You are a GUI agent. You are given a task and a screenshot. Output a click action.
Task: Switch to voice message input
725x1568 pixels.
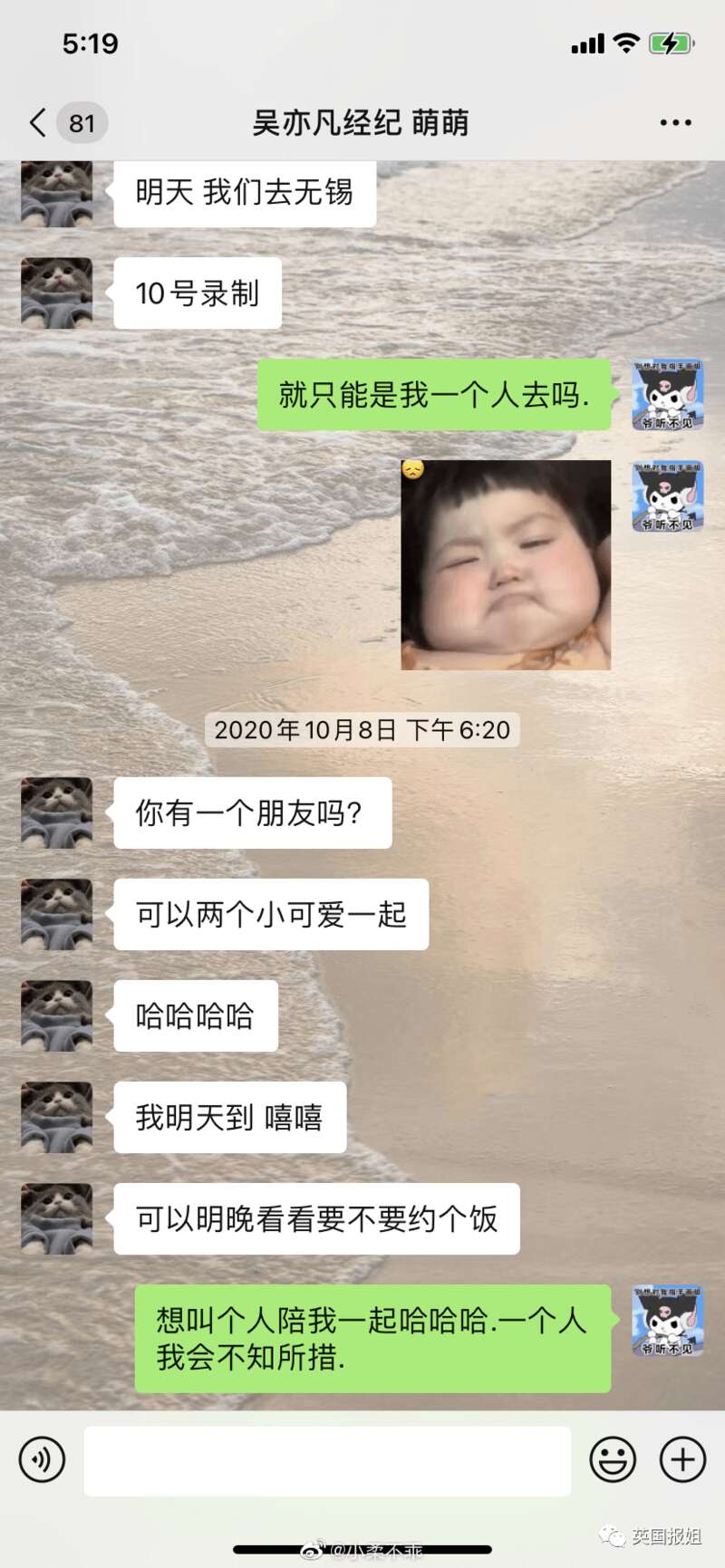click(x=42, y=1459)
